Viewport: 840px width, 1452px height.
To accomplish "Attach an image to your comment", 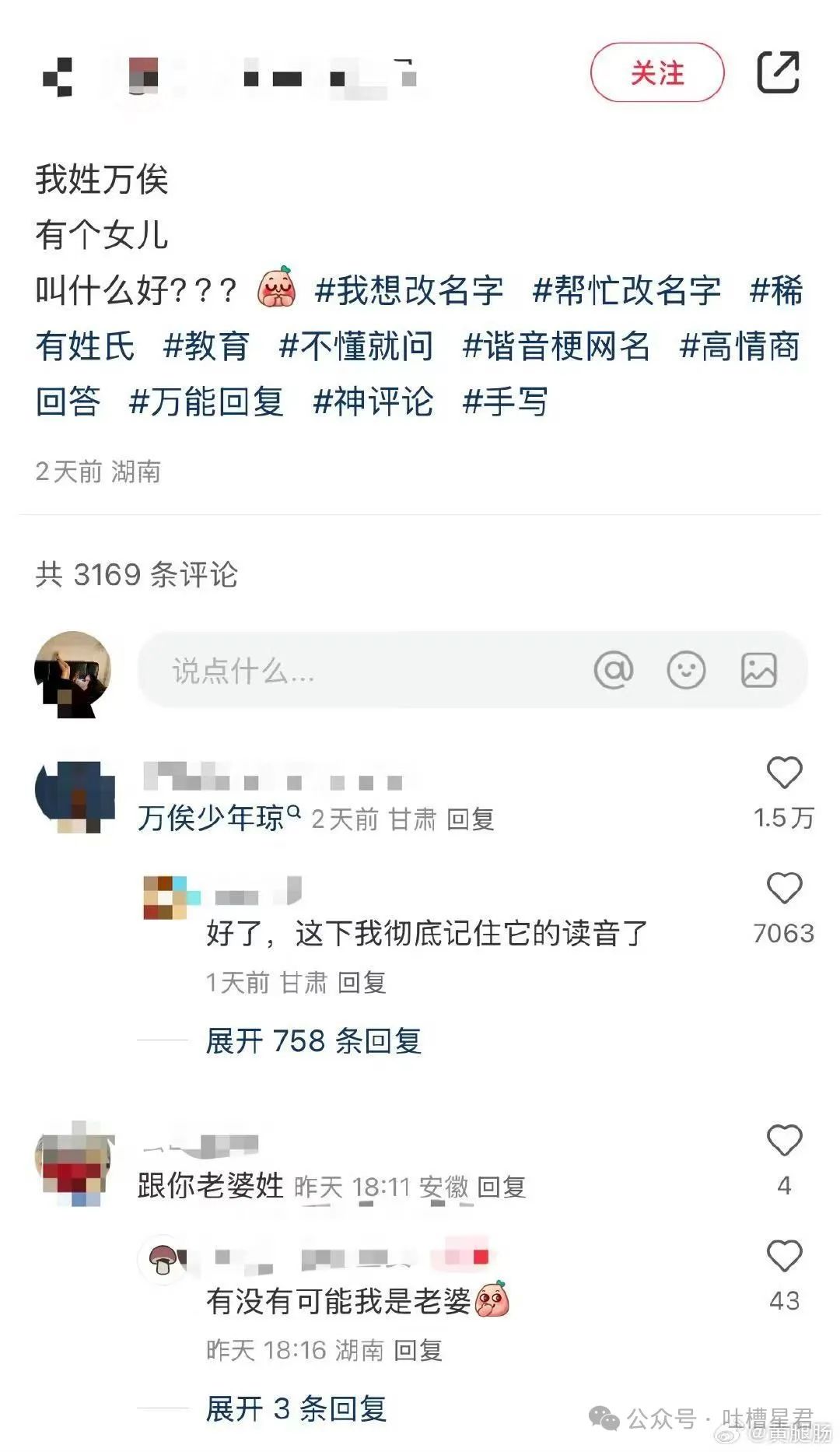I will (758, 670).
